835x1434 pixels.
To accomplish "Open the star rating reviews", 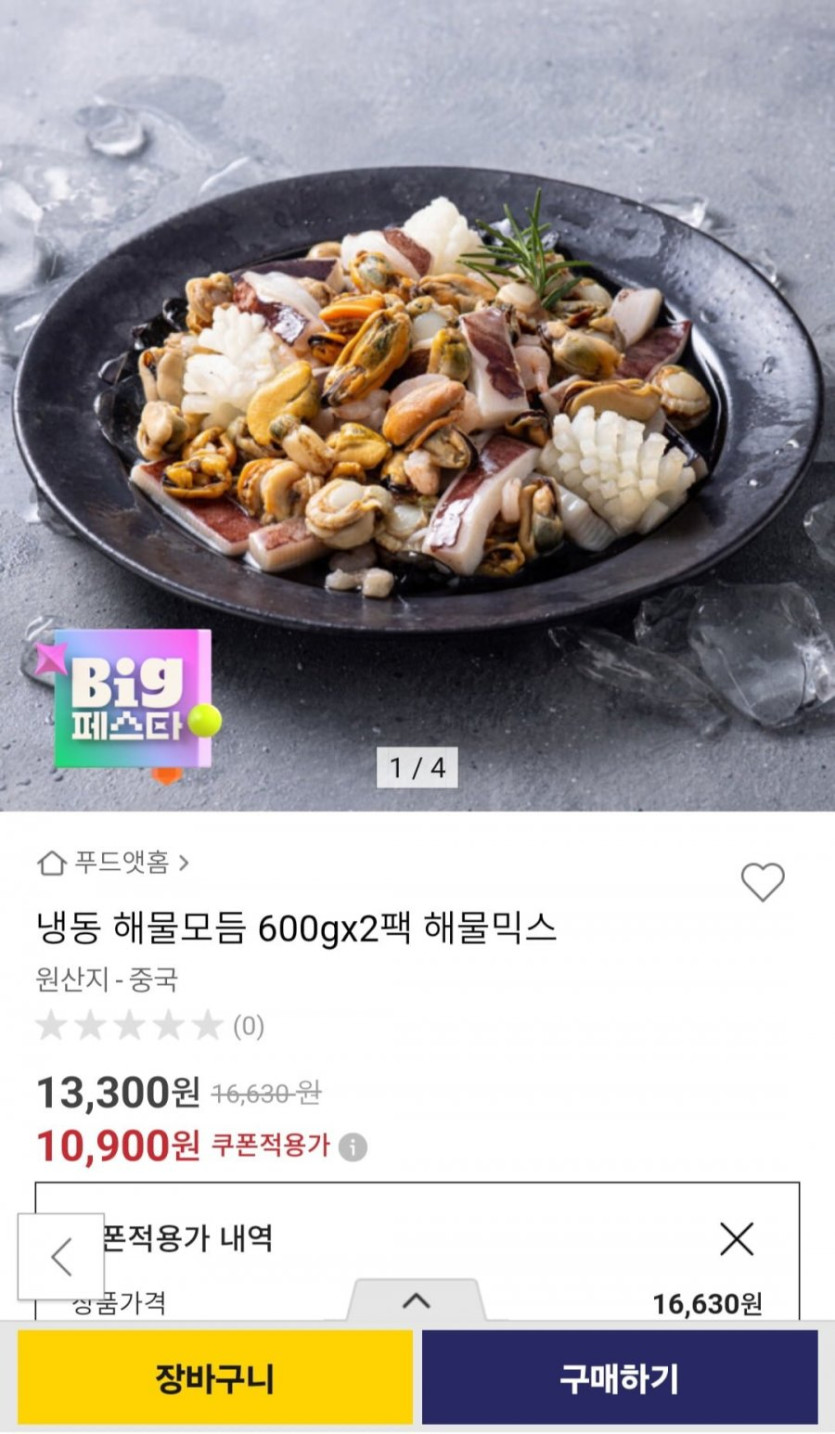I will coord(149,1026).
